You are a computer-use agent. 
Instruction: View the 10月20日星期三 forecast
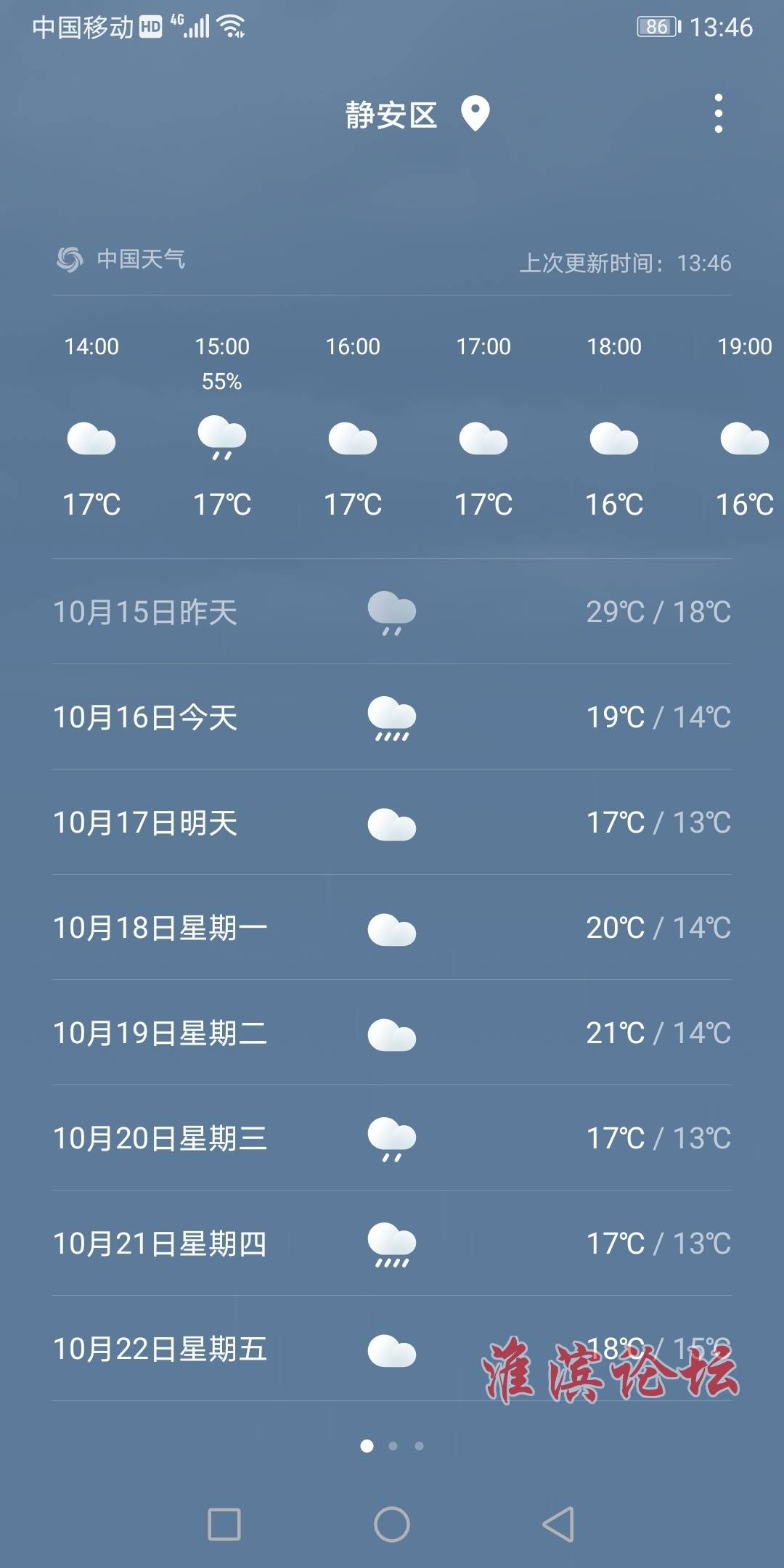(392, 1138)
